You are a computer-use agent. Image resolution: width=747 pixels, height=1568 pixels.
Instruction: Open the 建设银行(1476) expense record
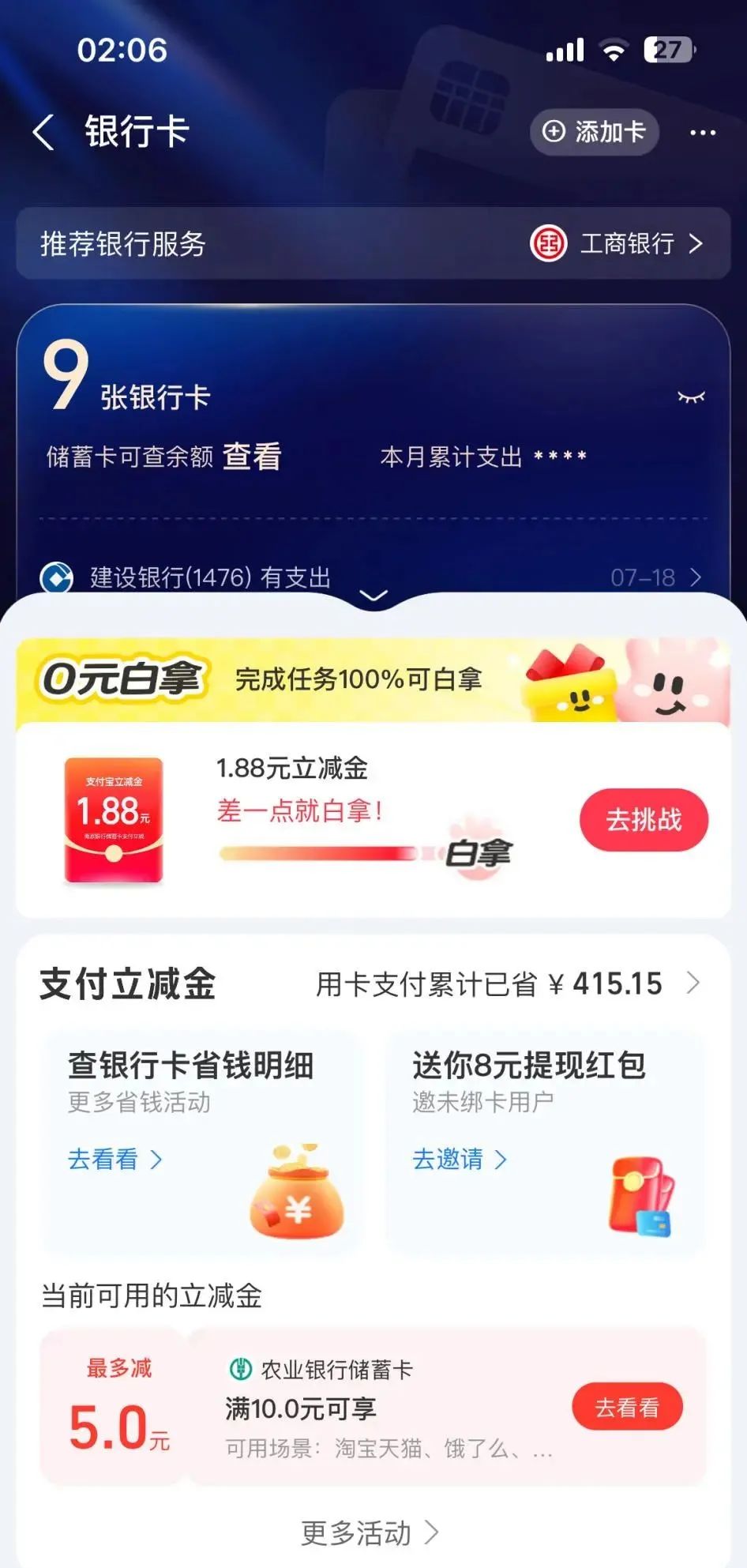pos(371,577)
